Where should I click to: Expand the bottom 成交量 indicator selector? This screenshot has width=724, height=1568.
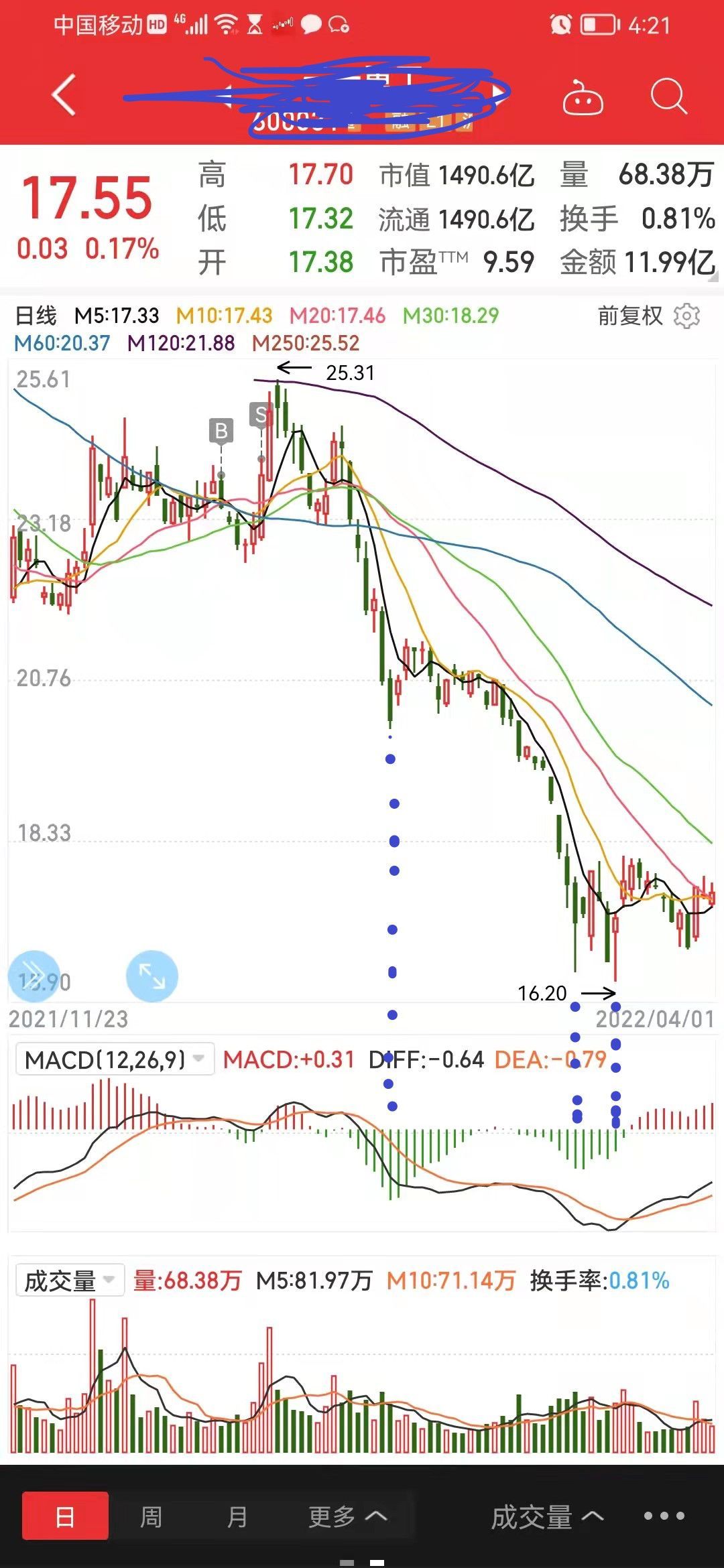tap(547, 1516)
